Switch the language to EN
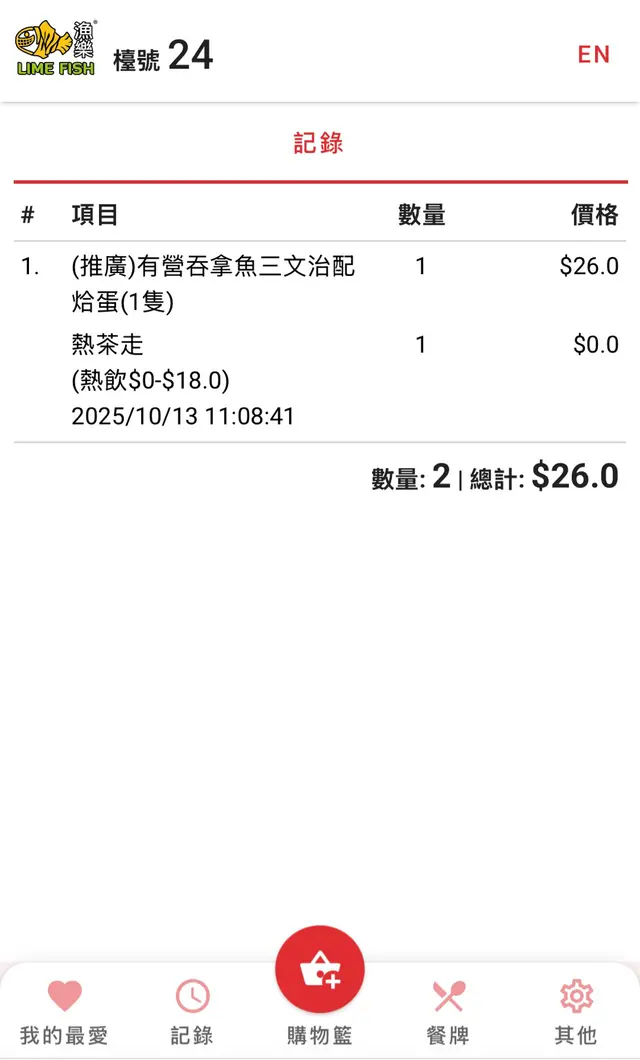The height and width of the screenshot is (1060, 640). [x=593, y=54]
